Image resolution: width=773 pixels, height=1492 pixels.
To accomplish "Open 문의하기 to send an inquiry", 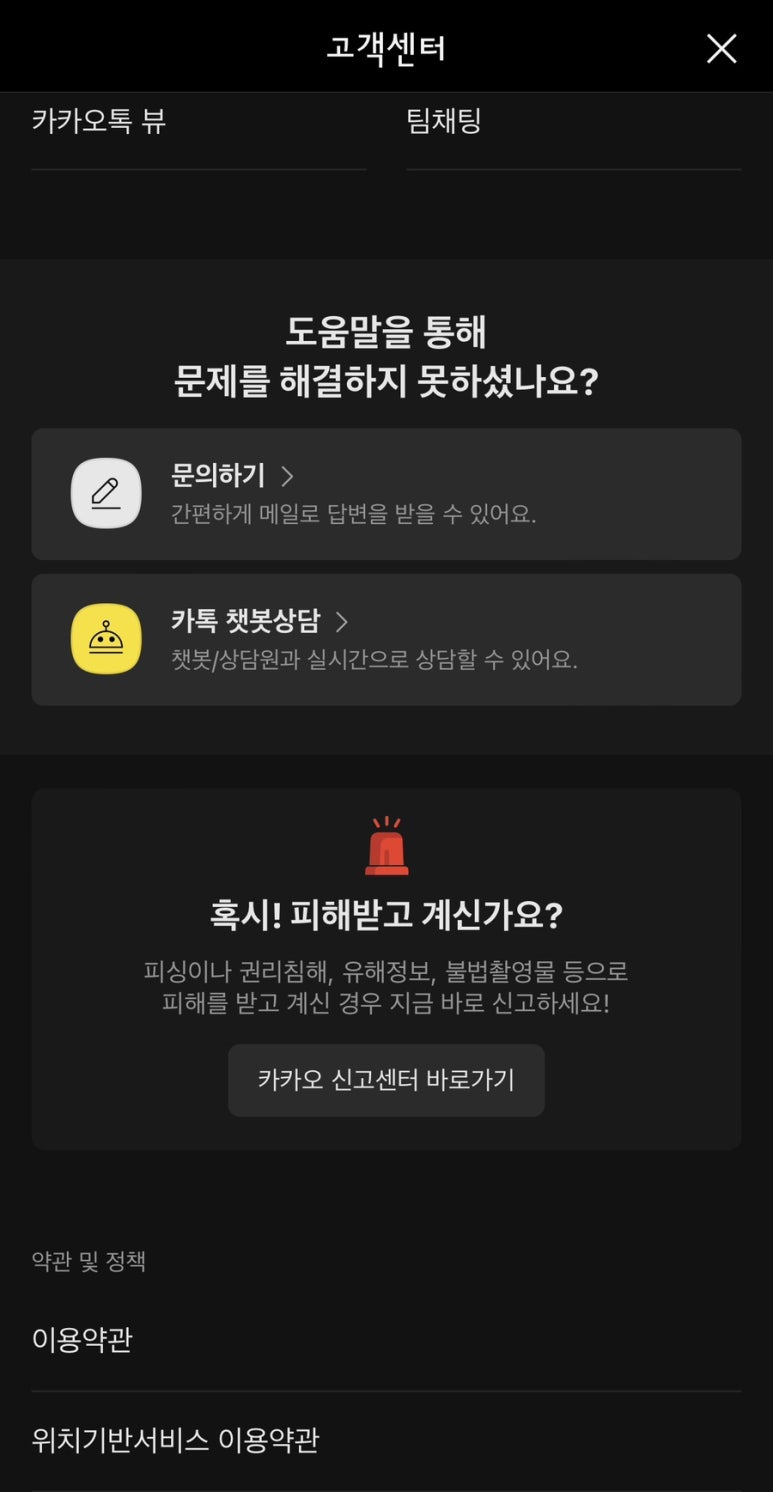I will [385, 494].
